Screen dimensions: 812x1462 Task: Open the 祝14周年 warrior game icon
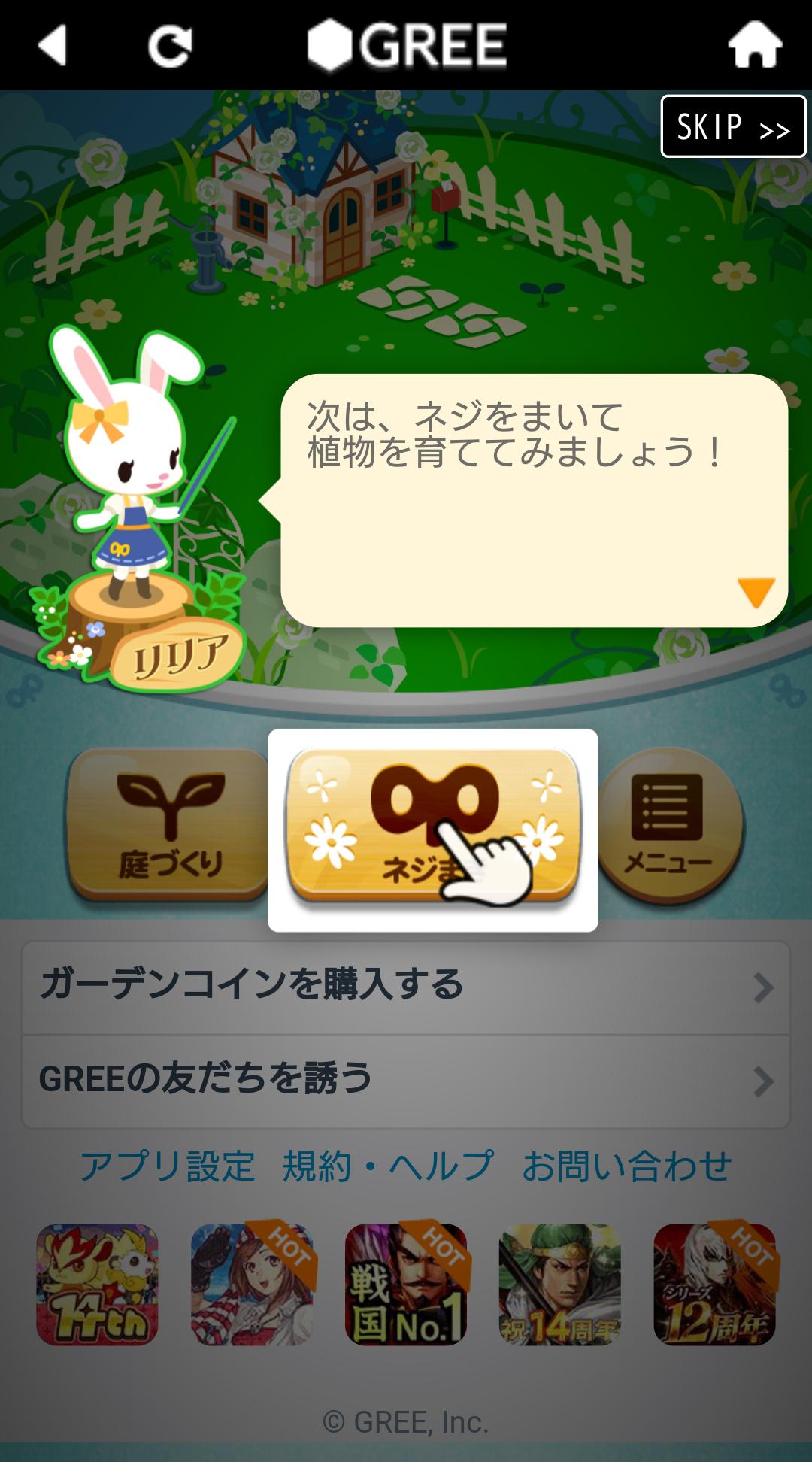click(x=560, y=1285)
